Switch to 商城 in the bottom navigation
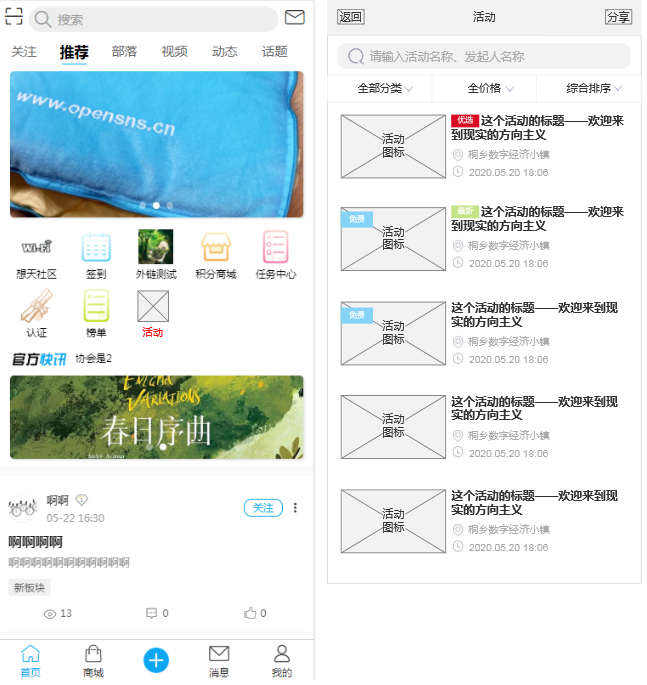 point(93,661)
